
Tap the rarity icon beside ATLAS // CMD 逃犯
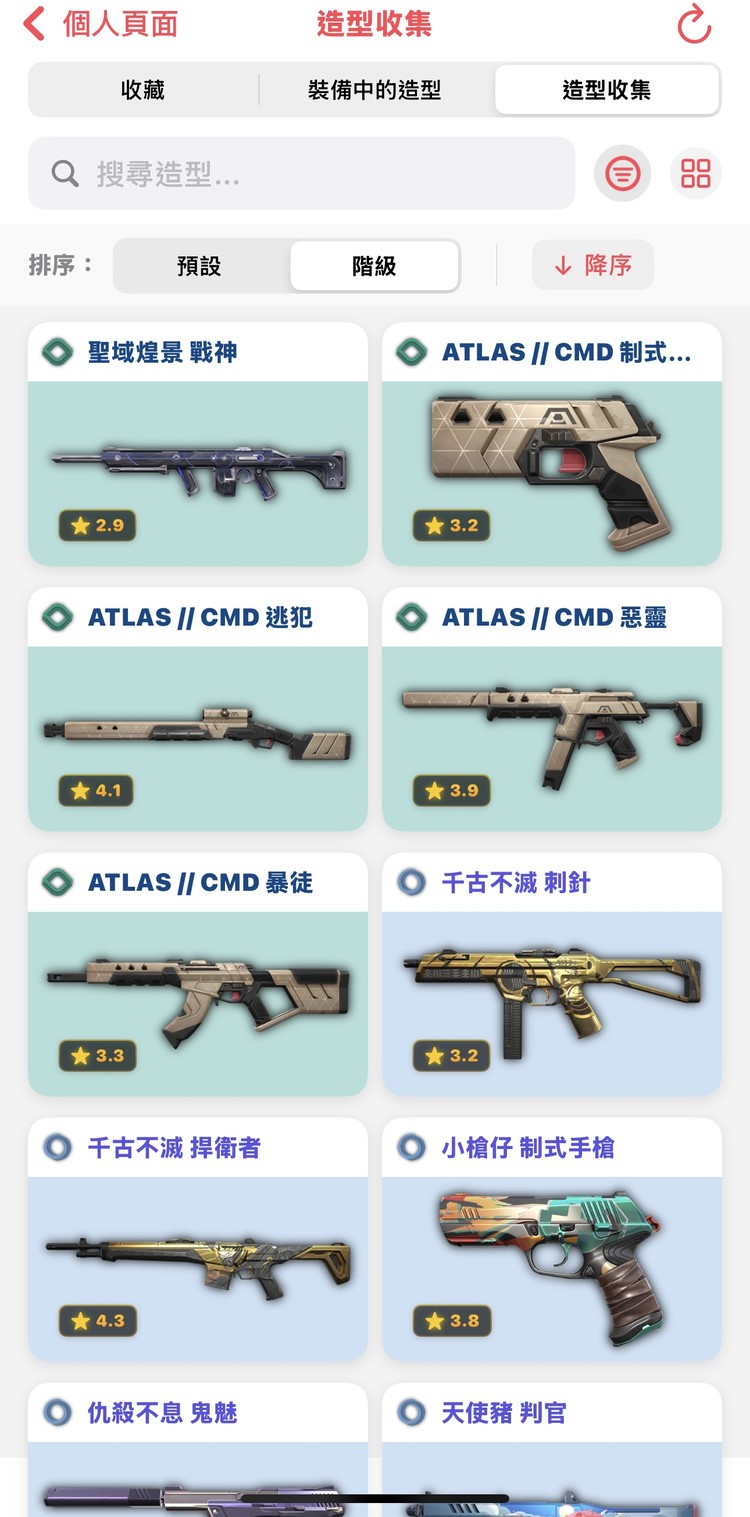click(x=56, y=617)
